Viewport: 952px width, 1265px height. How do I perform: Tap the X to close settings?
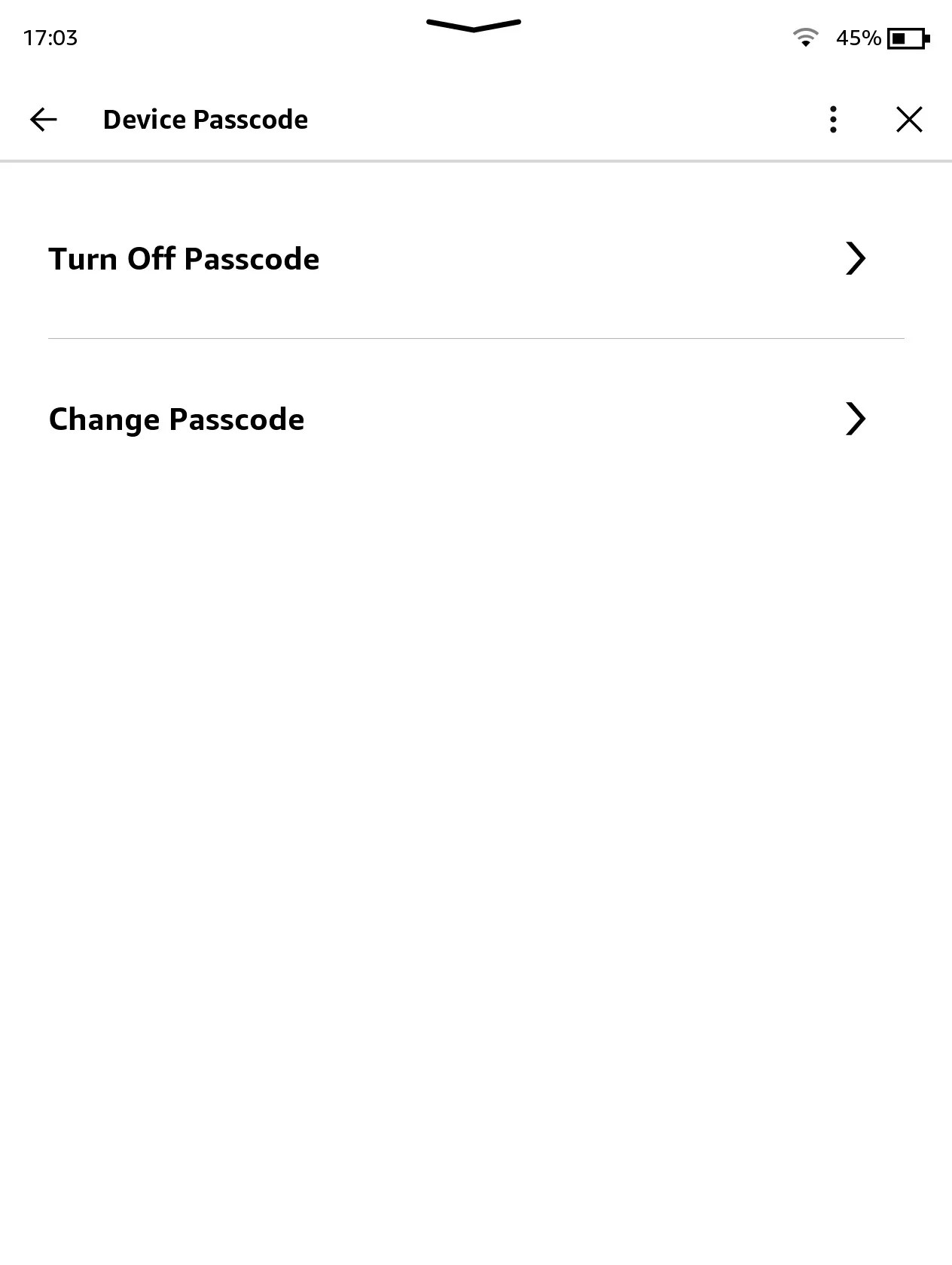909,118
